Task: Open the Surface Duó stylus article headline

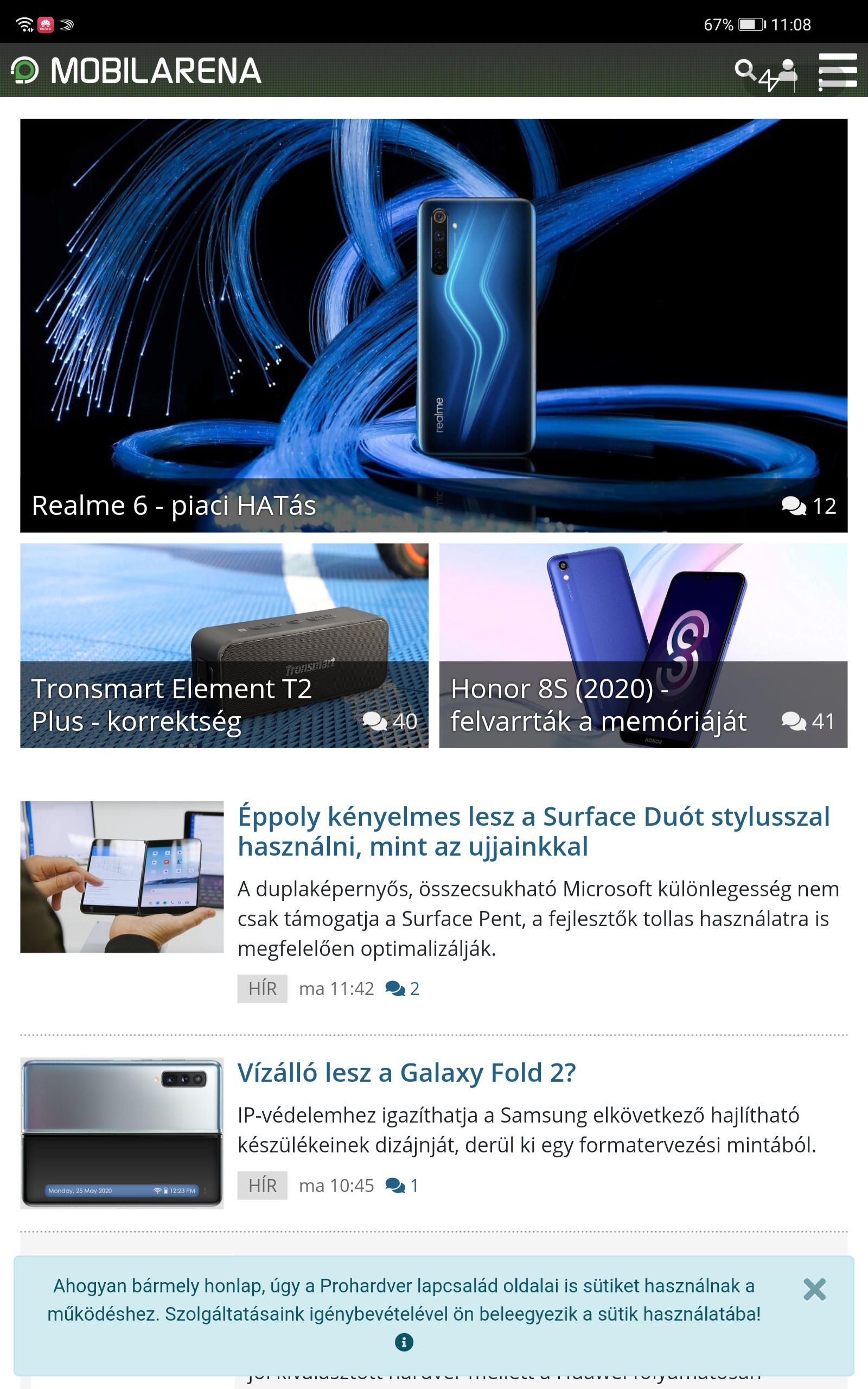Action: [533, 831]
